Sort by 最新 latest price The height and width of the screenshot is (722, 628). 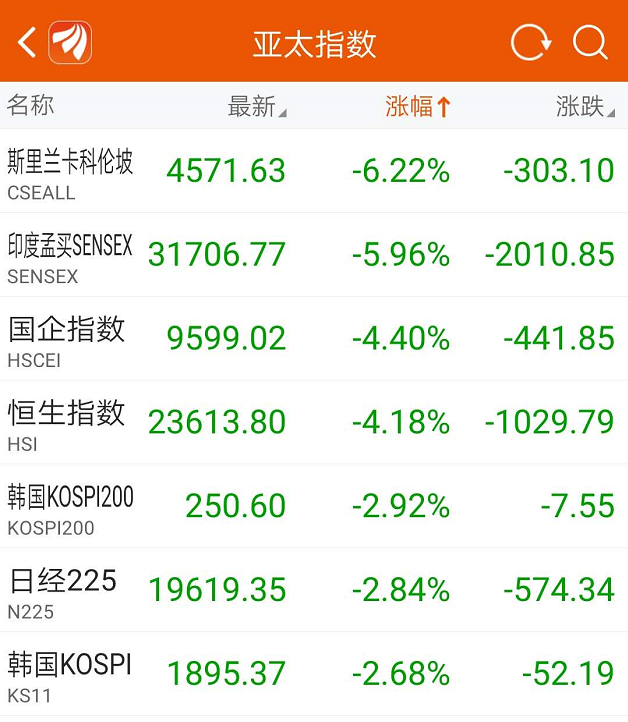[256, 106]
